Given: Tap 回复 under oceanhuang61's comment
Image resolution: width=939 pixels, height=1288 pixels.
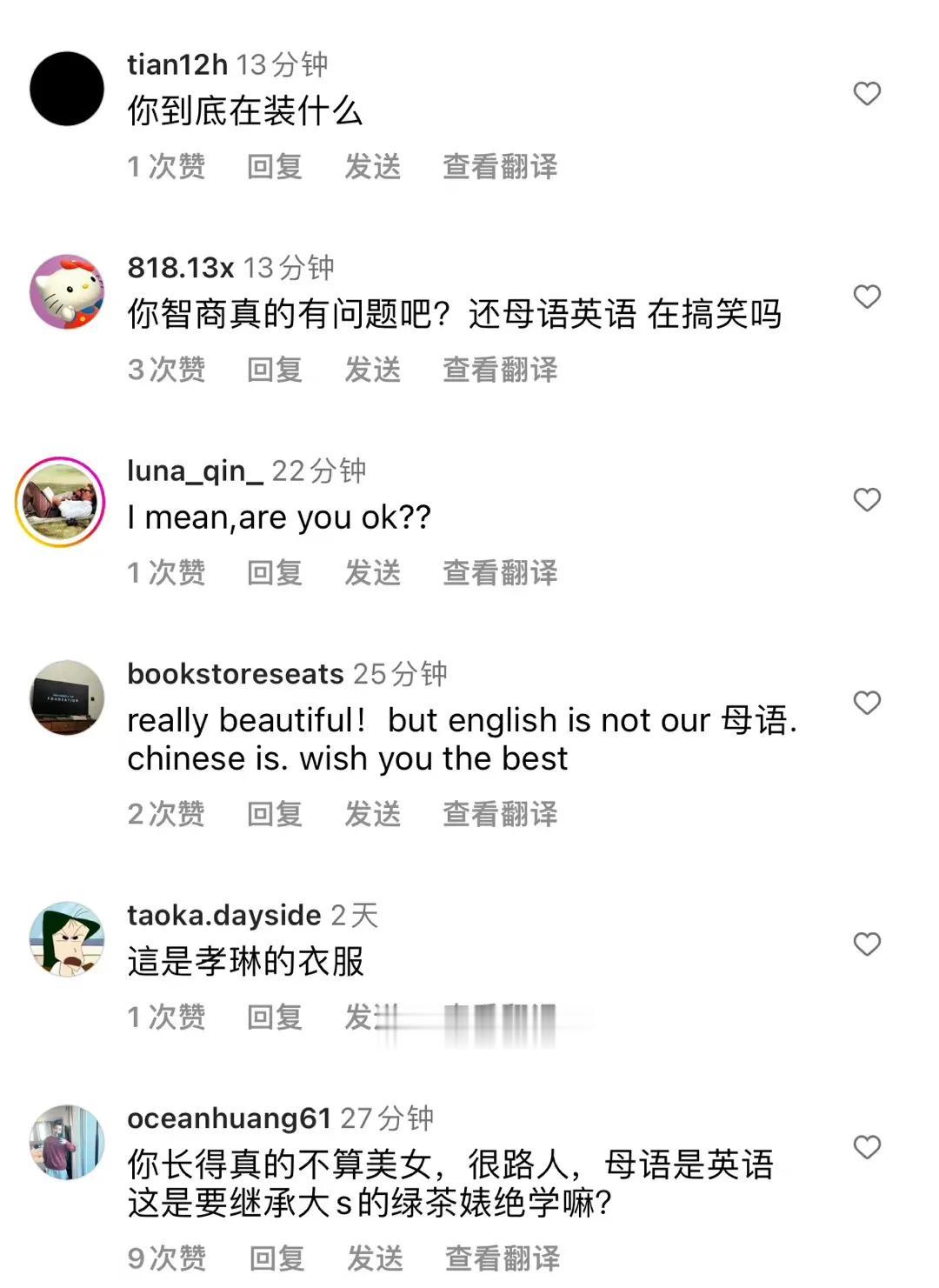Looking at the screenshot, I should click(276, 1258).
